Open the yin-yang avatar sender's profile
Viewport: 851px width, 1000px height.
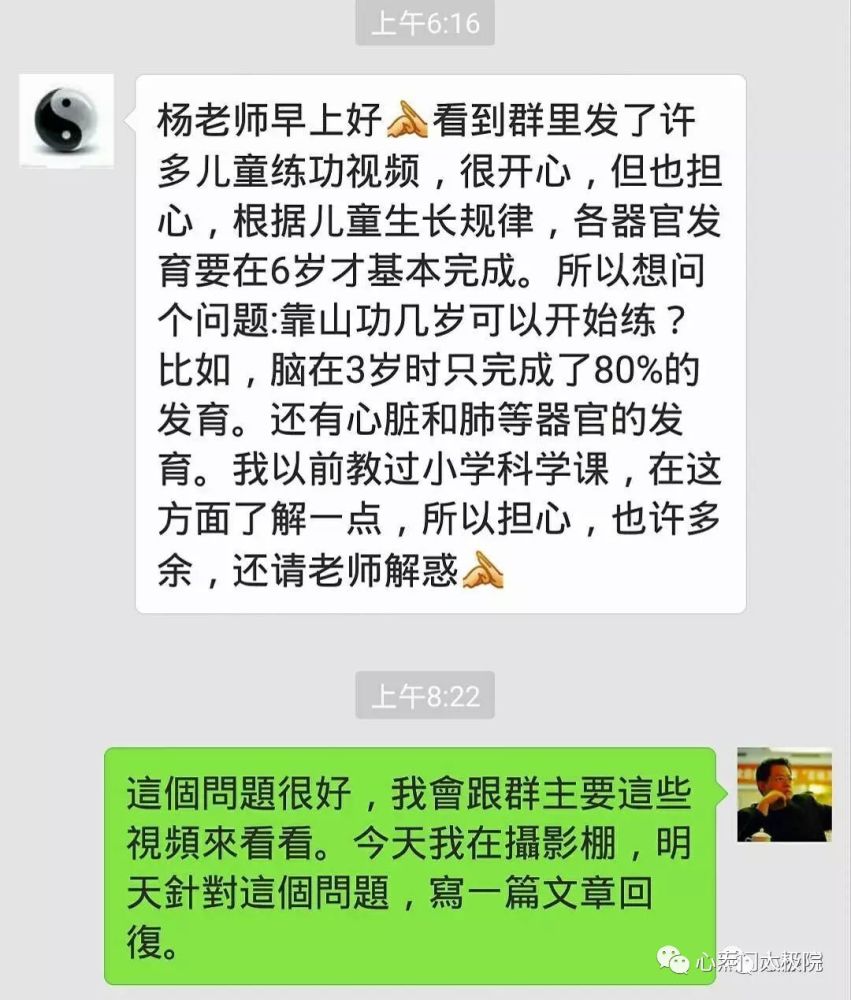67,121
